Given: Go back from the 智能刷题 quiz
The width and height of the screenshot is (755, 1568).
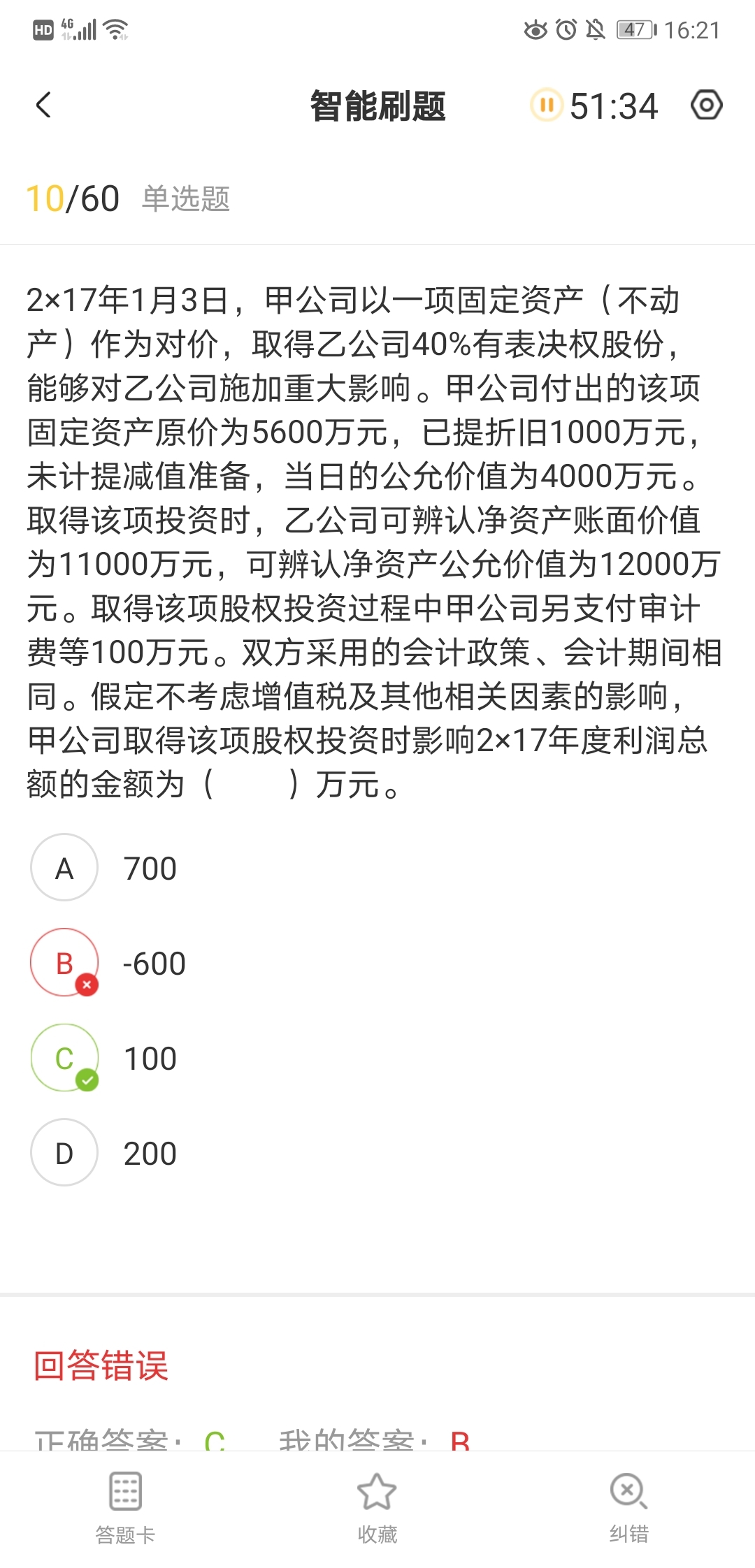Looking at the screenshot, I should click(x=43, y=106).
